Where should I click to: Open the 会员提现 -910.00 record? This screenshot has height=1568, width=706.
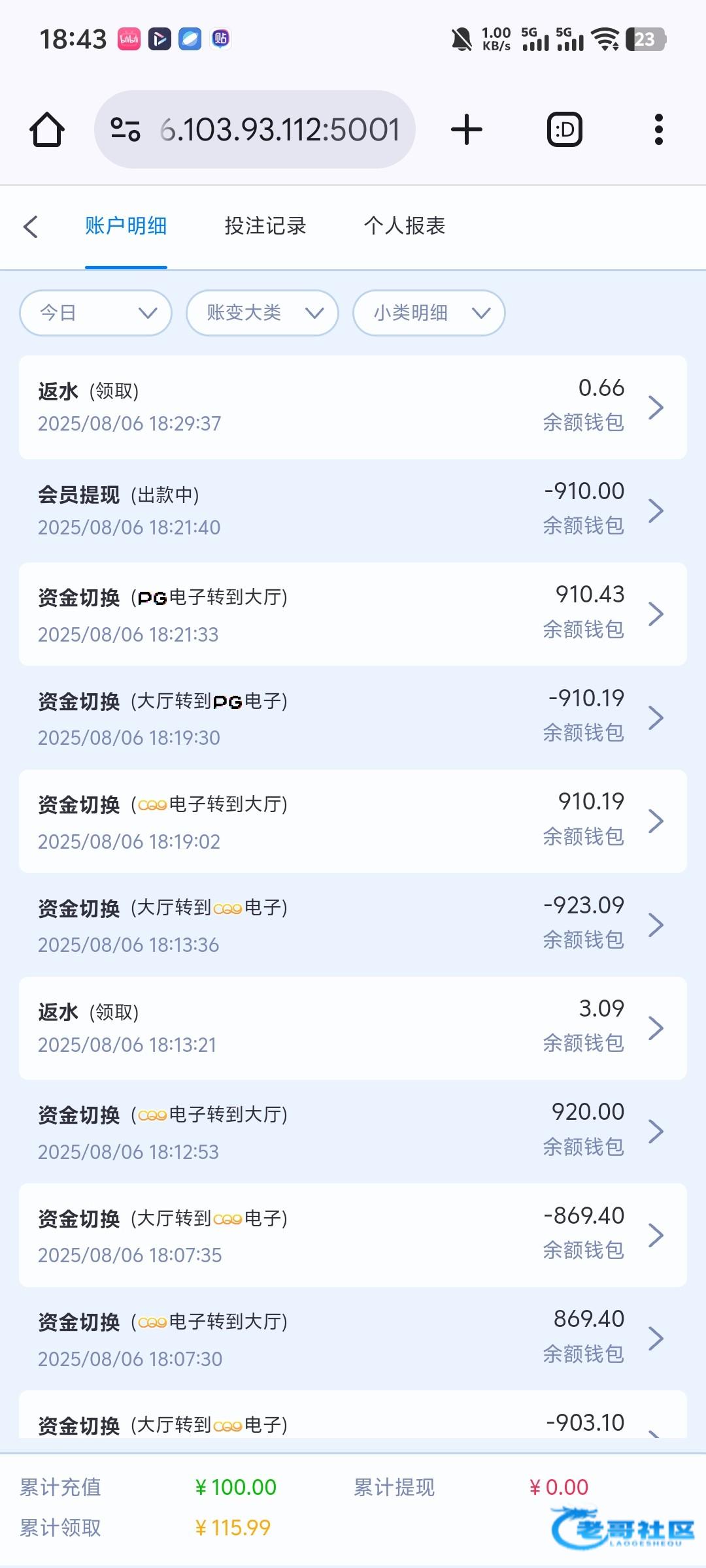click(x=353, y=510)
